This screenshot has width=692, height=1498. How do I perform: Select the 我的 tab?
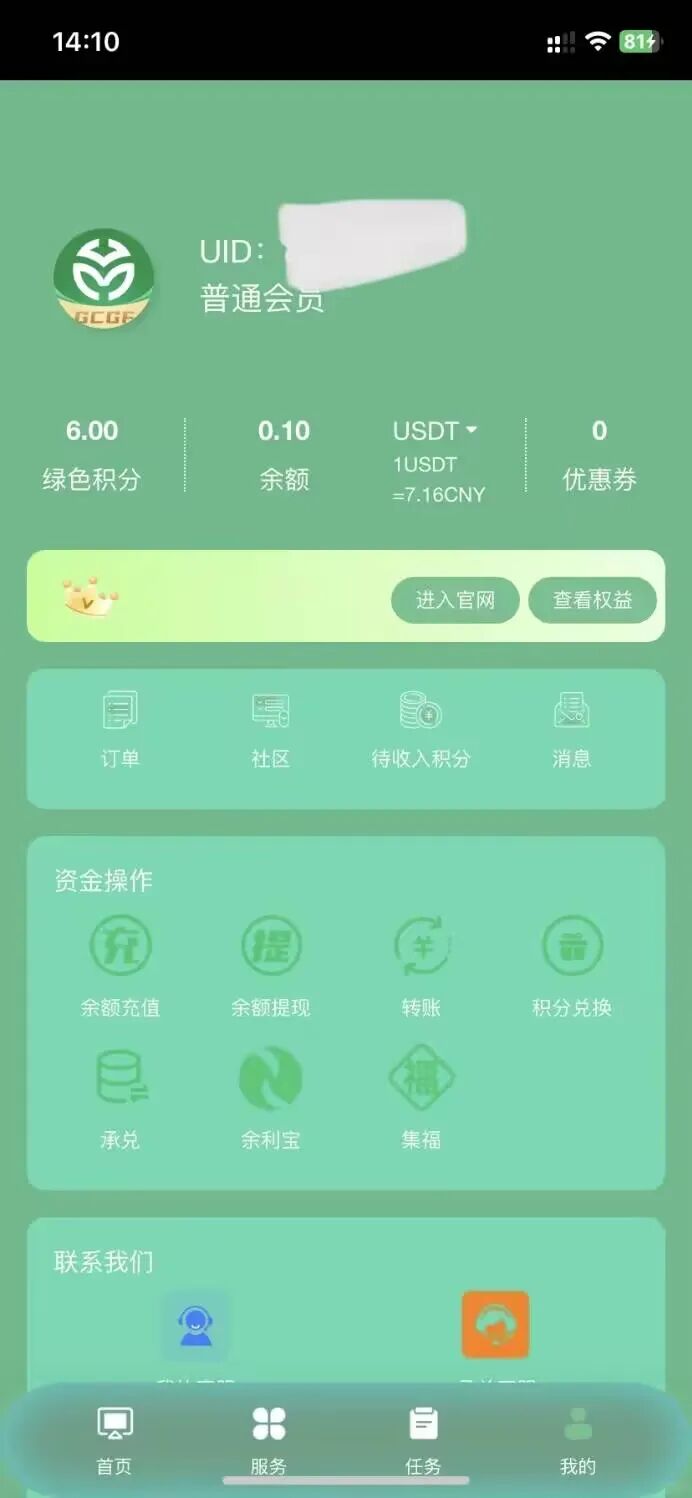(x=578, y=1440)
